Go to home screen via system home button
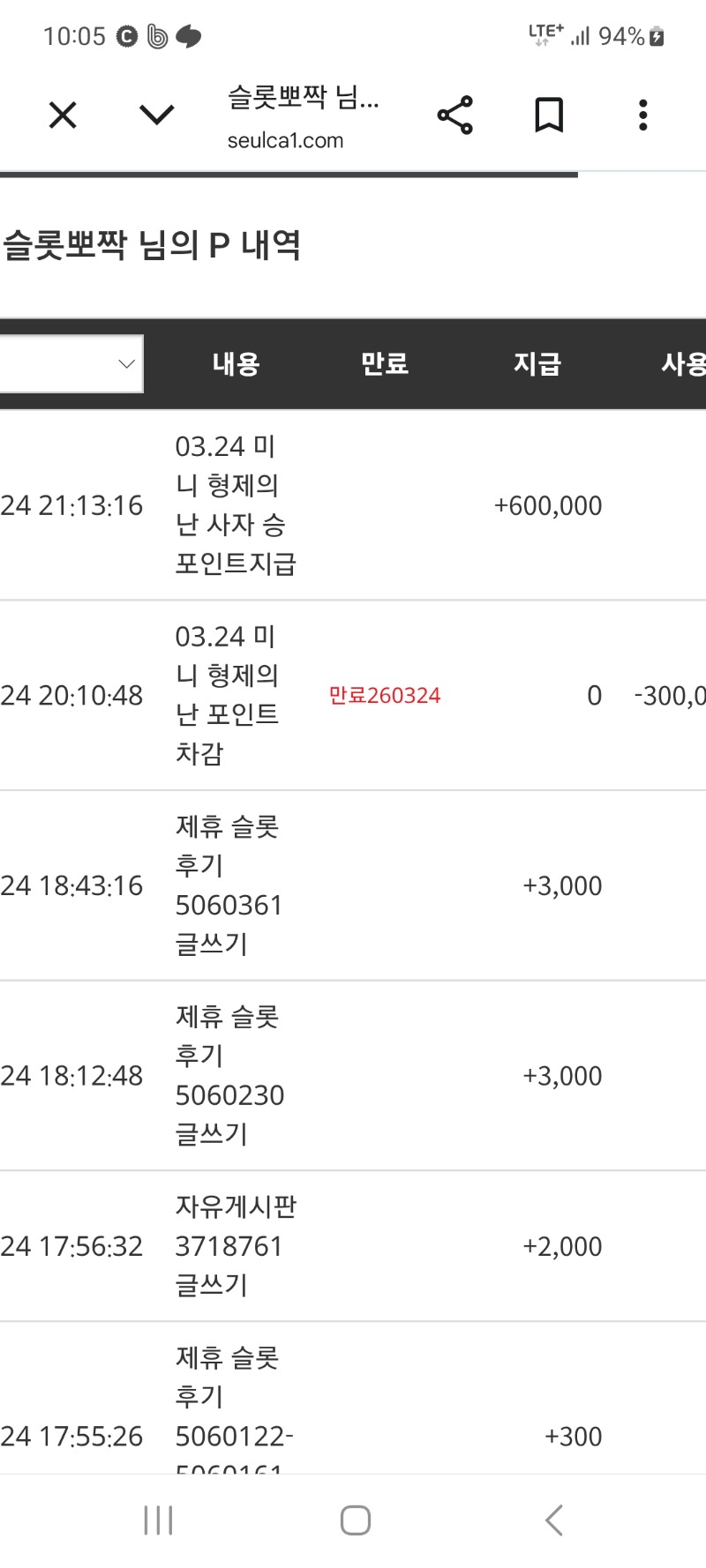Viewport: 706px width, 1568px height. pyautogui.click(x=355, y=1519)
